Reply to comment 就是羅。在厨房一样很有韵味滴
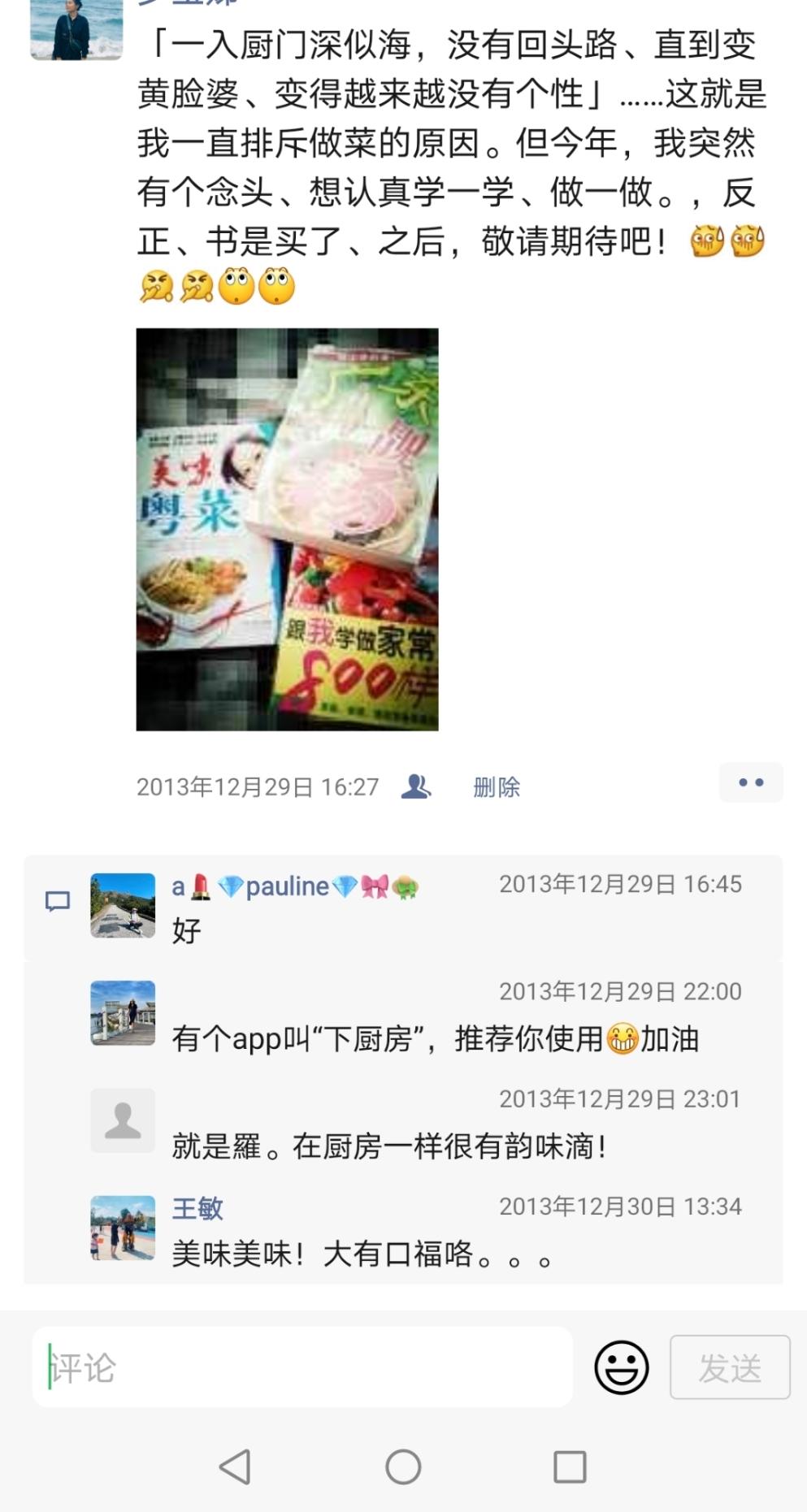Image resolution: width=807 pixels, height=1512 pixels. pyautogui.click(x=388, y=1146)
